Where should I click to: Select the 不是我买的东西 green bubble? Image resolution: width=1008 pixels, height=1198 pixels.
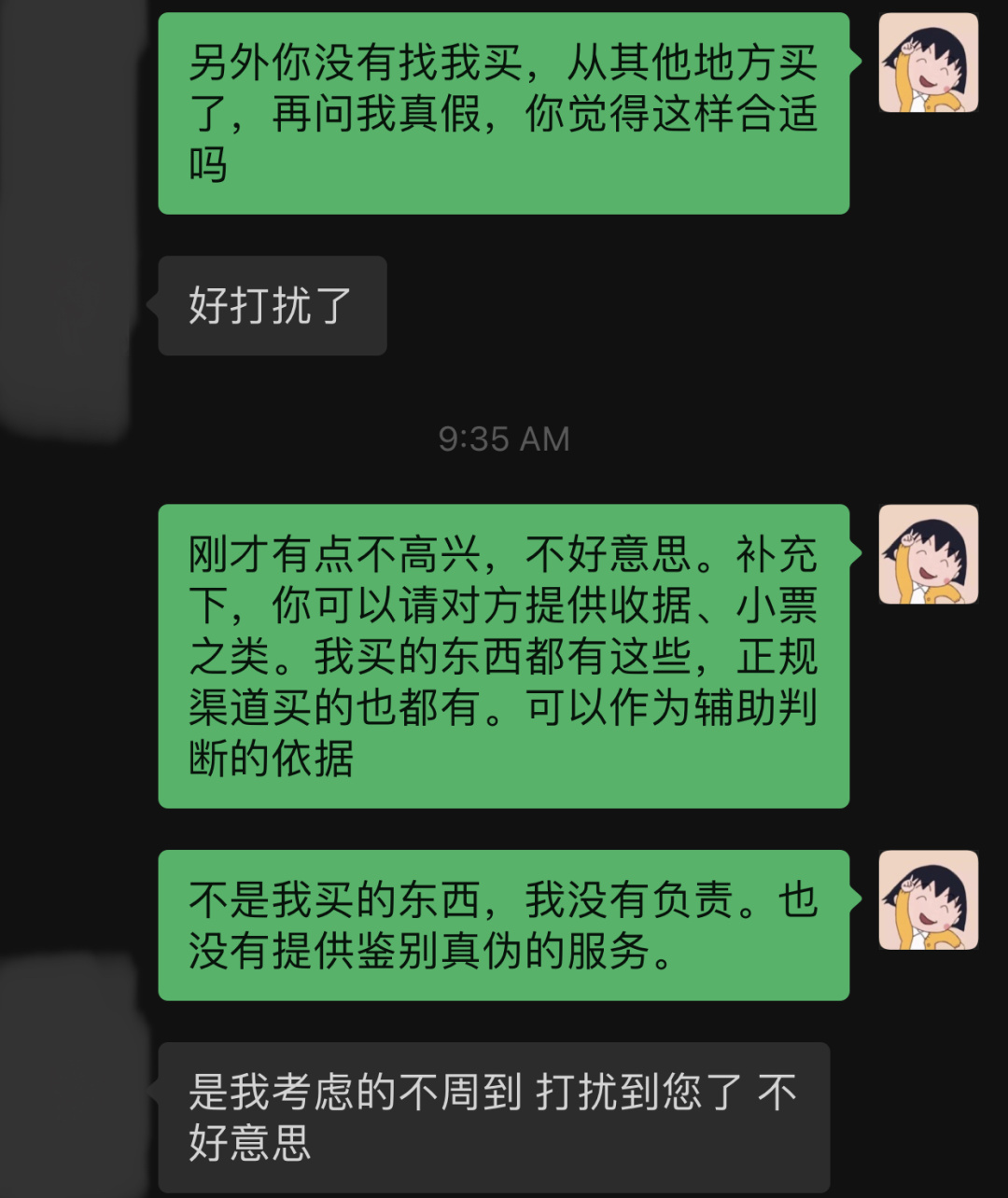504,924
